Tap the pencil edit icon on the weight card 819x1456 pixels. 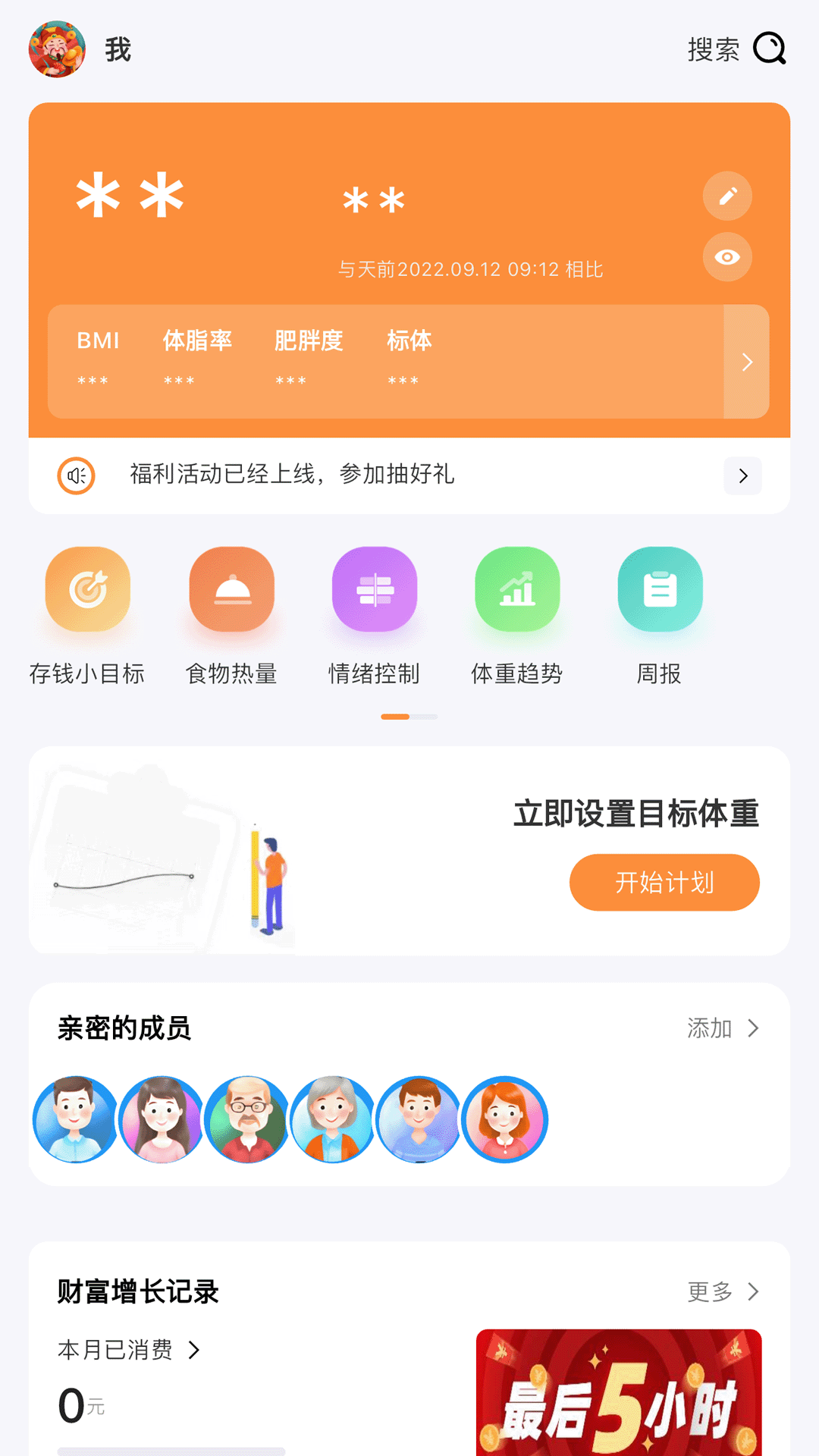click(727, 196)
